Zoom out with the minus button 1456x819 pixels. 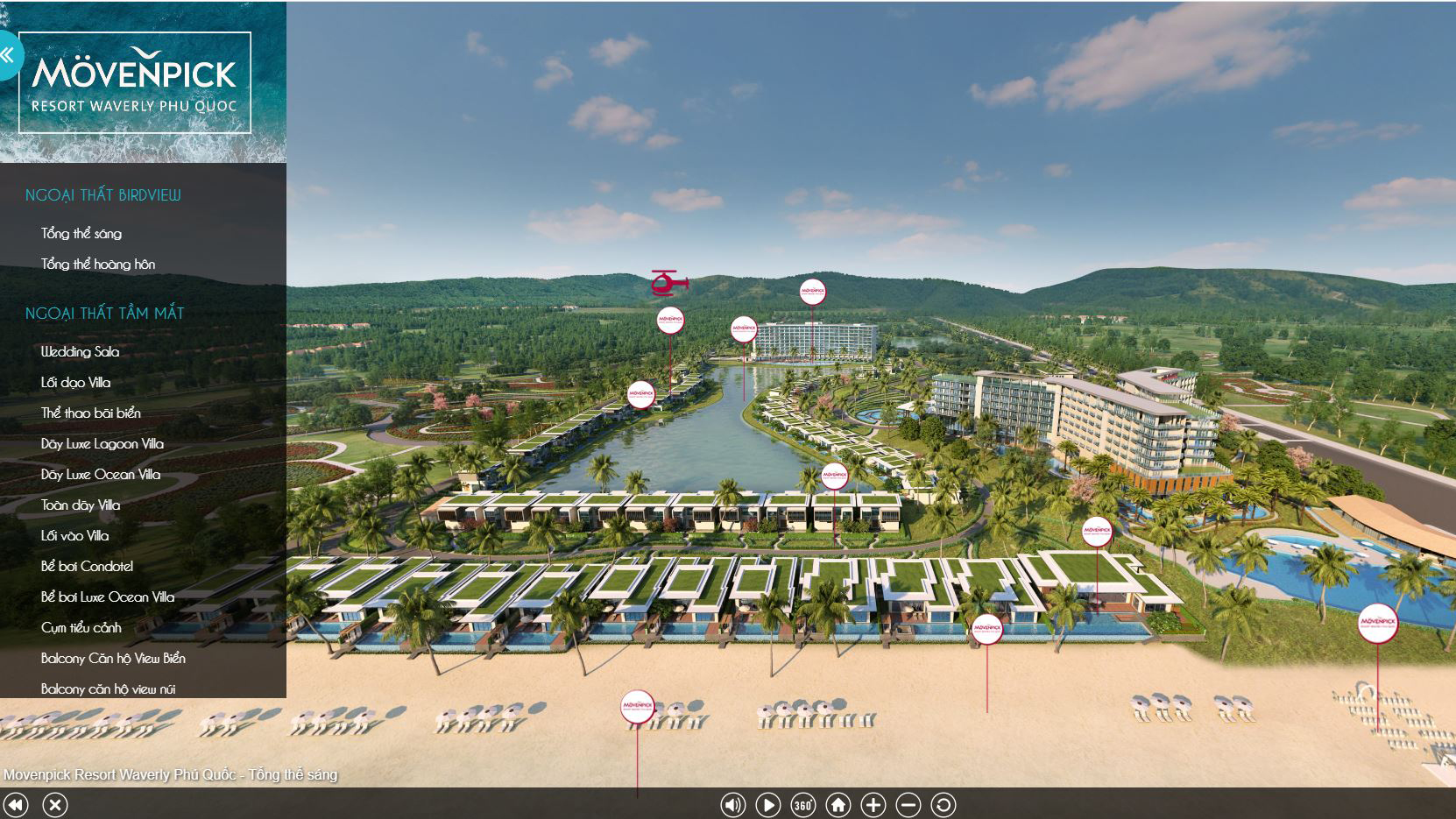click(x=908, y=805)
